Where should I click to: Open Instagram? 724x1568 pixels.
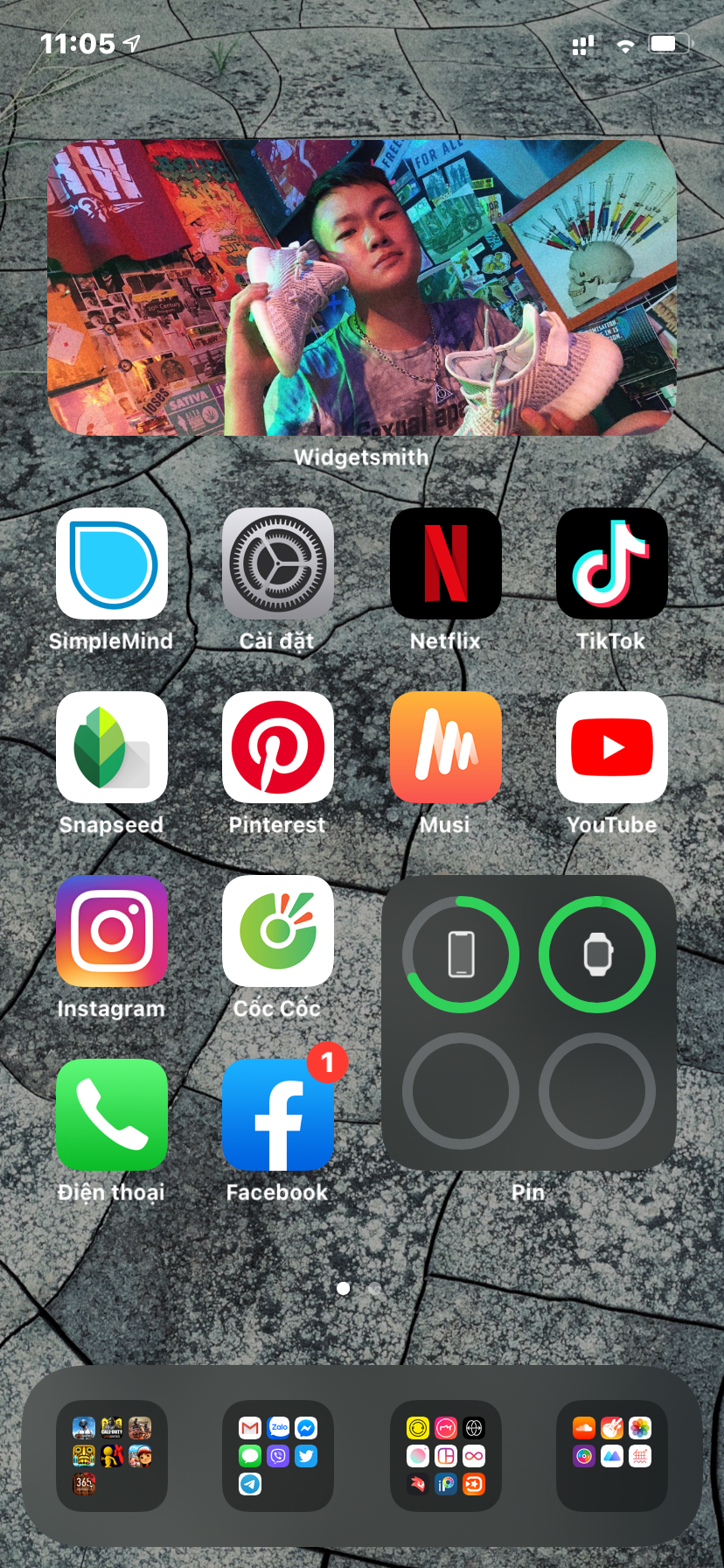(112, 931)
